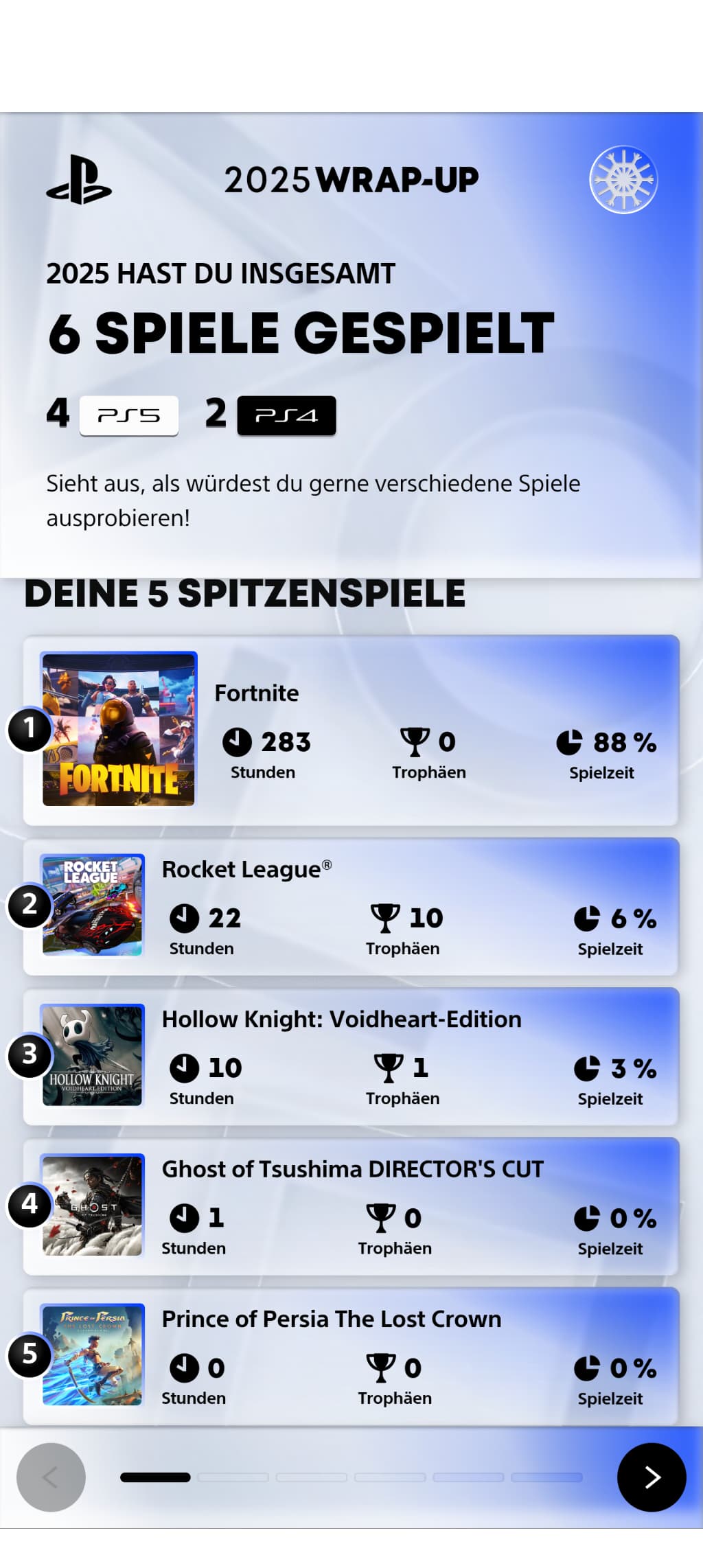This screenshot has height=1568, width=703.
Task: Open the Rocket League game card
Action: point(350,906)
